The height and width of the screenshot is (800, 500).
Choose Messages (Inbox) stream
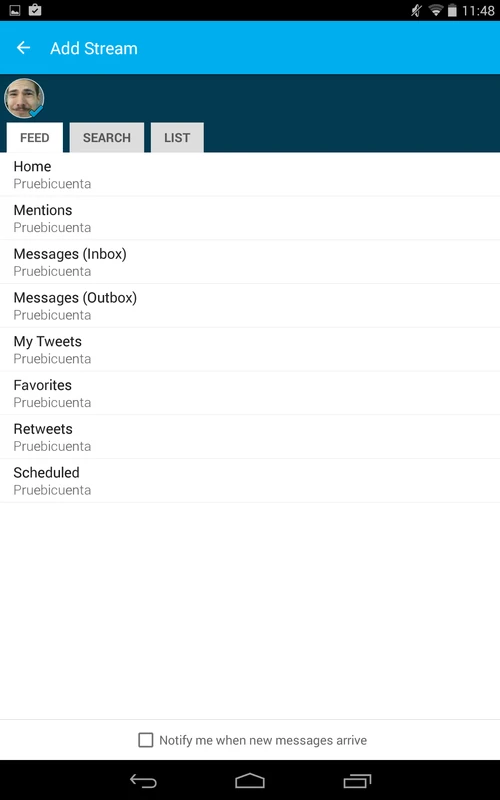click(250, 262)
